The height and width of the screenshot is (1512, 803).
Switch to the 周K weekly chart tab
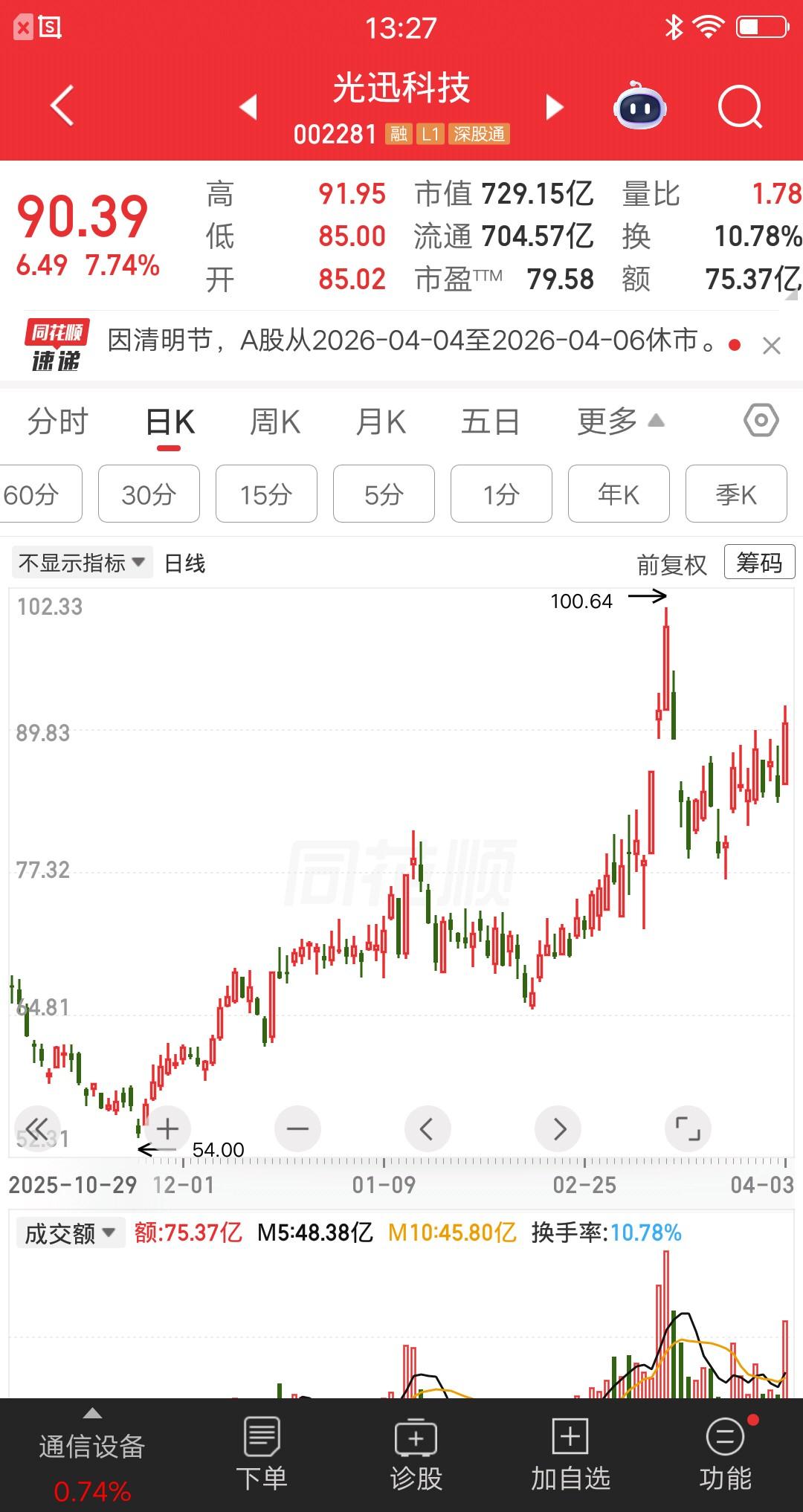point(274,420)
